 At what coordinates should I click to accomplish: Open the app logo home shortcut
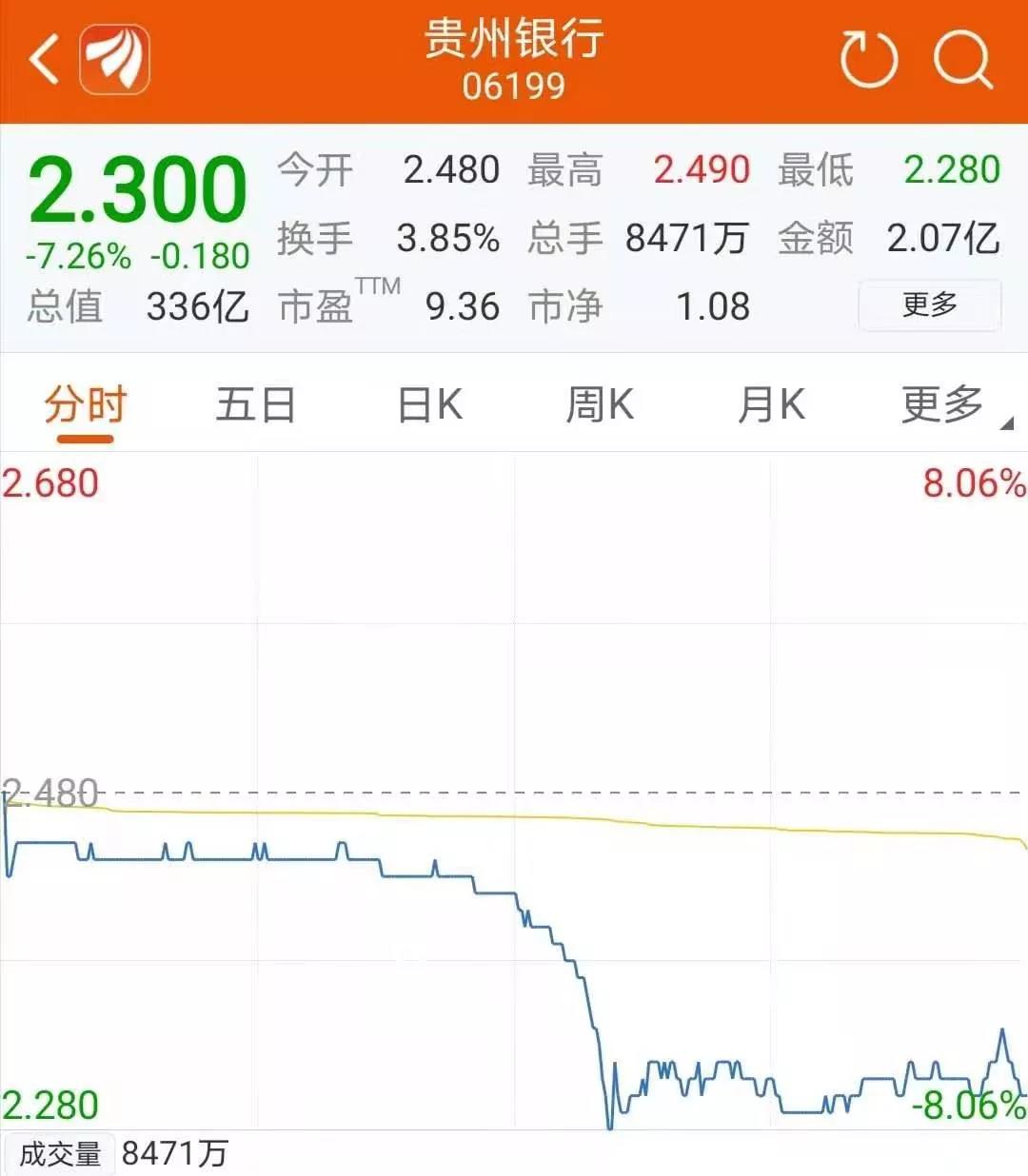[x=114, y=59]
